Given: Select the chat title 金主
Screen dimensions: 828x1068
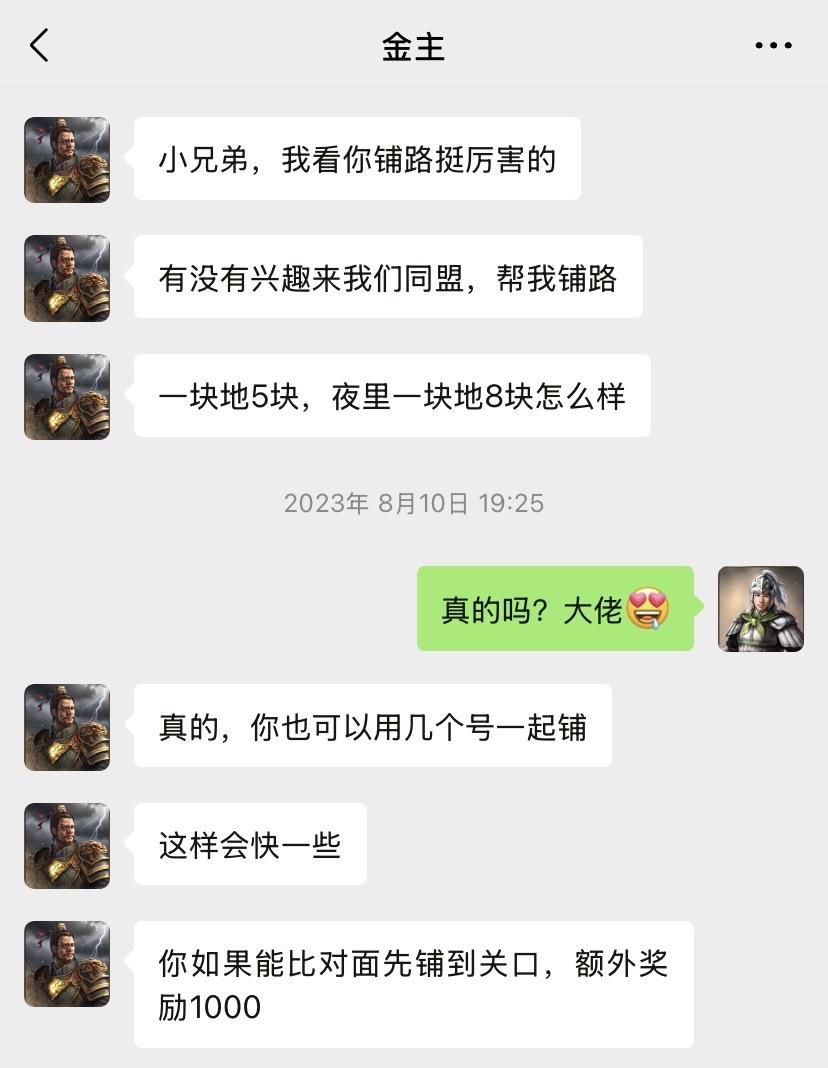Looking at the screenshot, I should (x=414, y=45).
